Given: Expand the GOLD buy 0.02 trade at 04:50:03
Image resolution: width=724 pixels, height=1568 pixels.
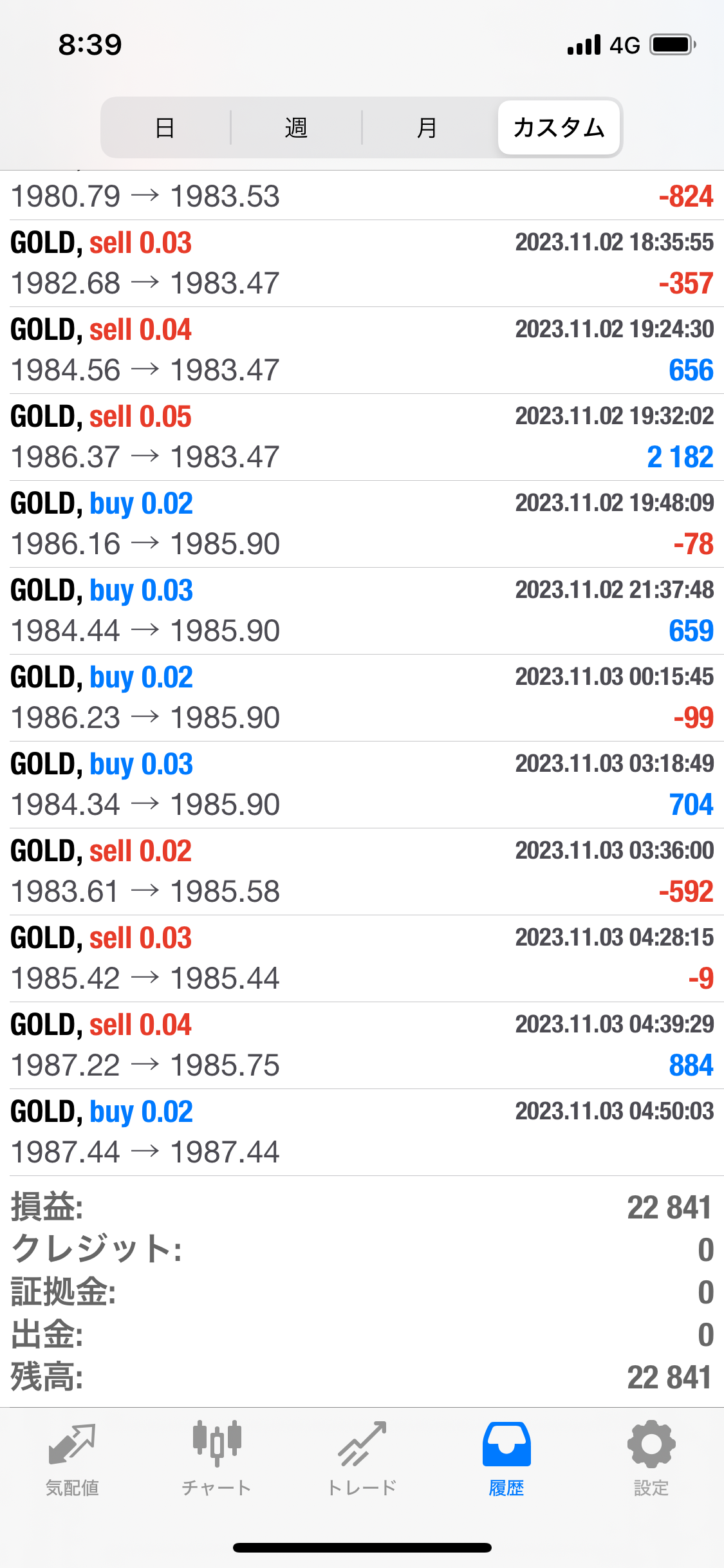Looking at the screenshot, I should pyautogui.click(x=362, y=1132).
